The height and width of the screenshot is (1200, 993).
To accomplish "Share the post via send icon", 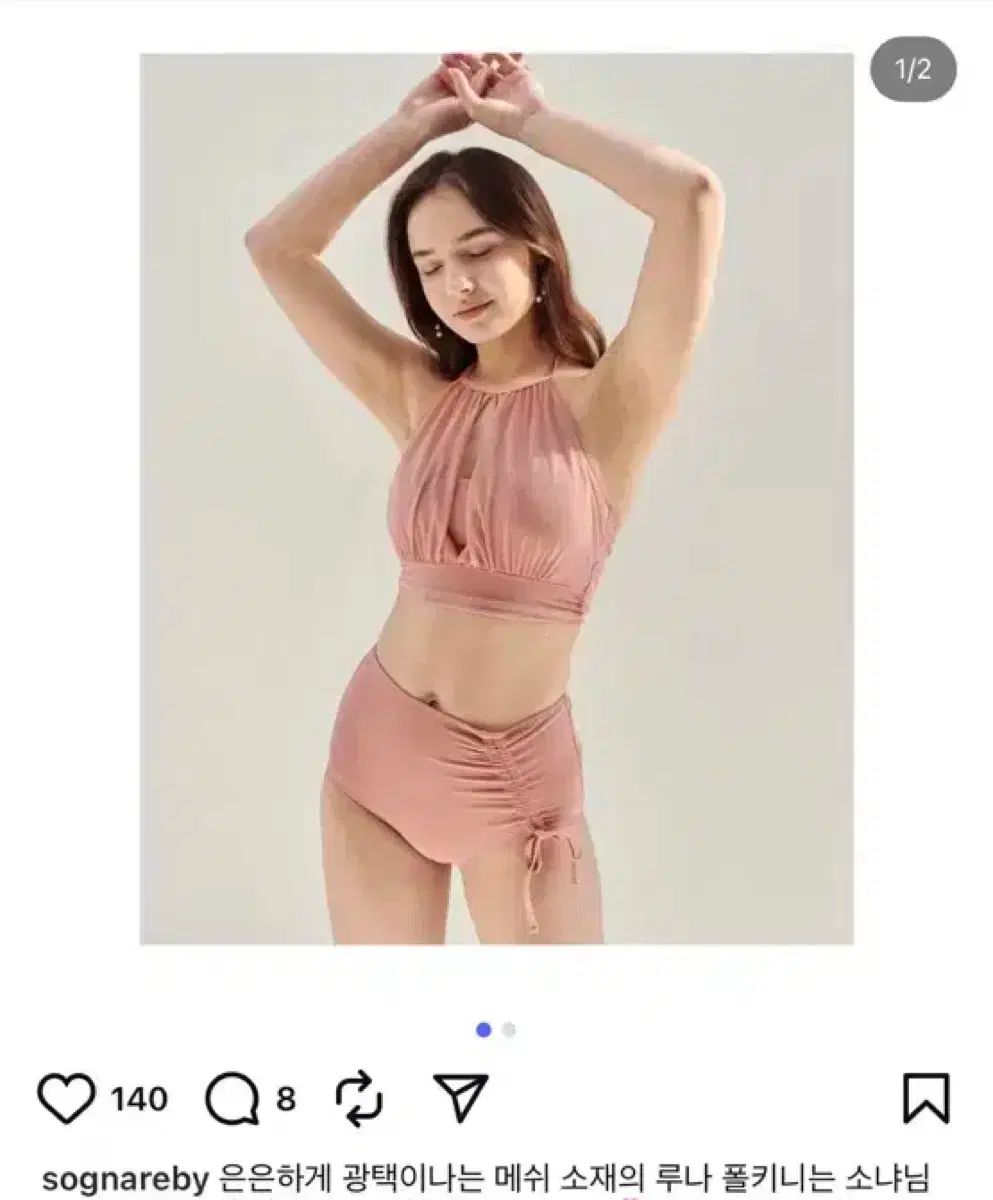I will pos(462,1099).
